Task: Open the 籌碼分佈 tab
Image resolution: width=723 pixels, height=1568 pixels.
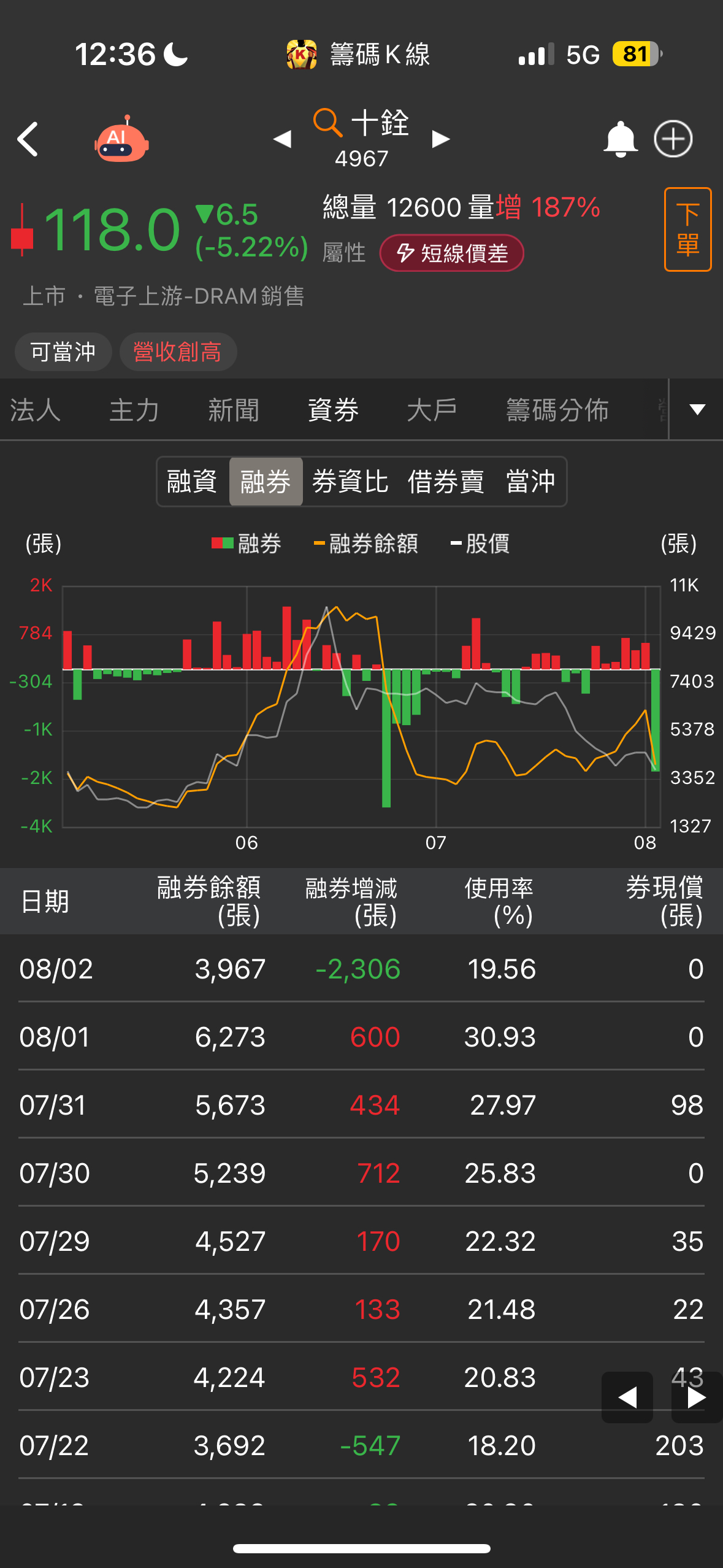Action: (x=557, y=410)
